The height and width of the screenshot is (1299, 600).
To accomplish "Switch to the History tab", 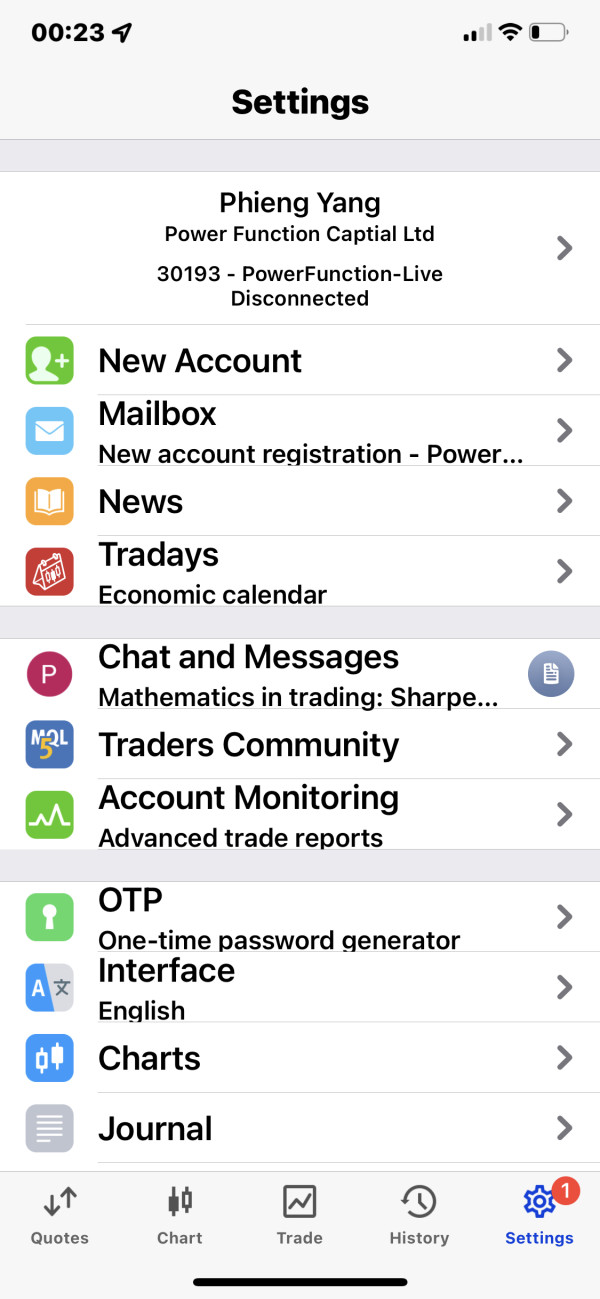I will (x=419, y=1215).
